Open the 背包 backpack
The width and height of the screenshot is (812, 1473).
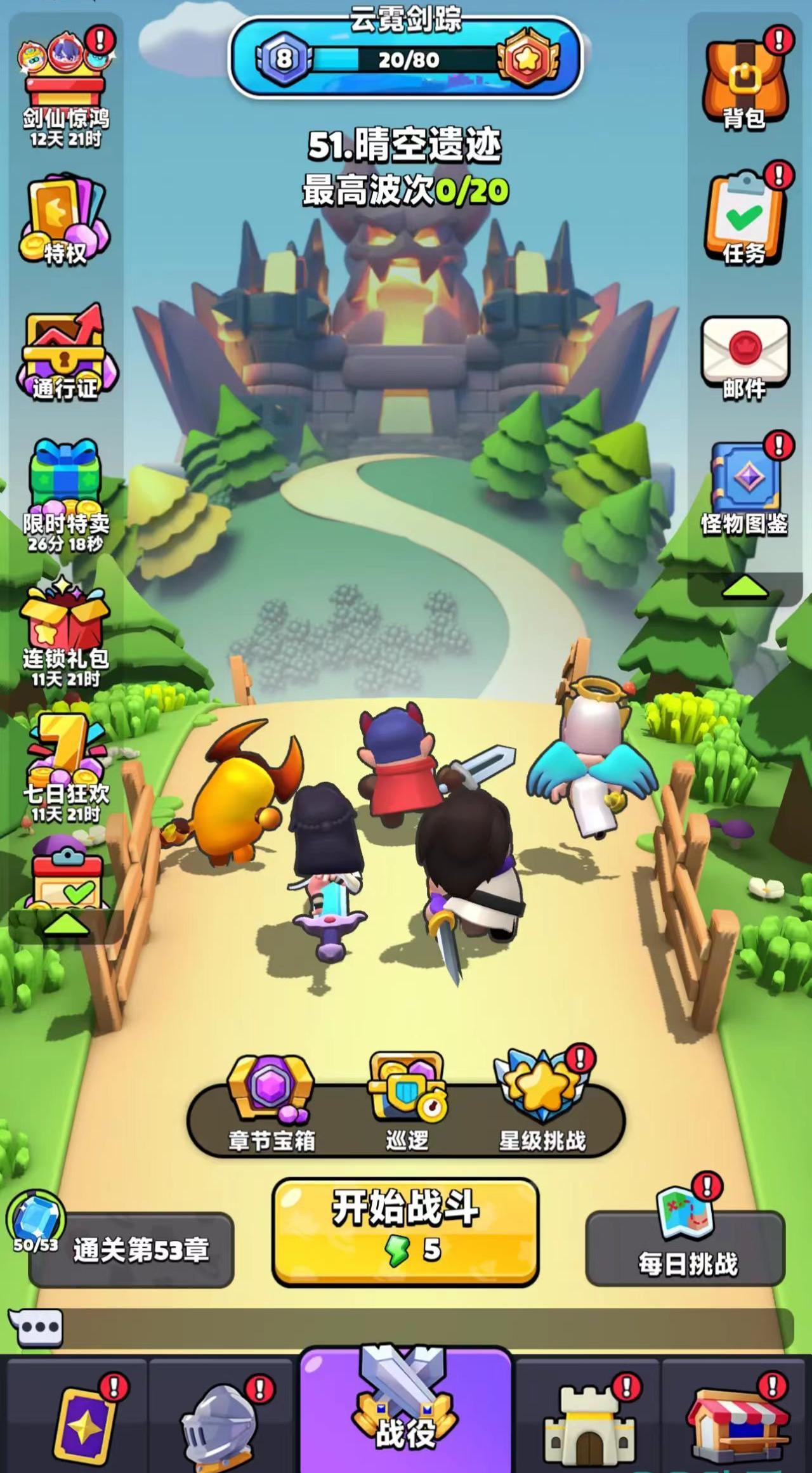[745, 84]
